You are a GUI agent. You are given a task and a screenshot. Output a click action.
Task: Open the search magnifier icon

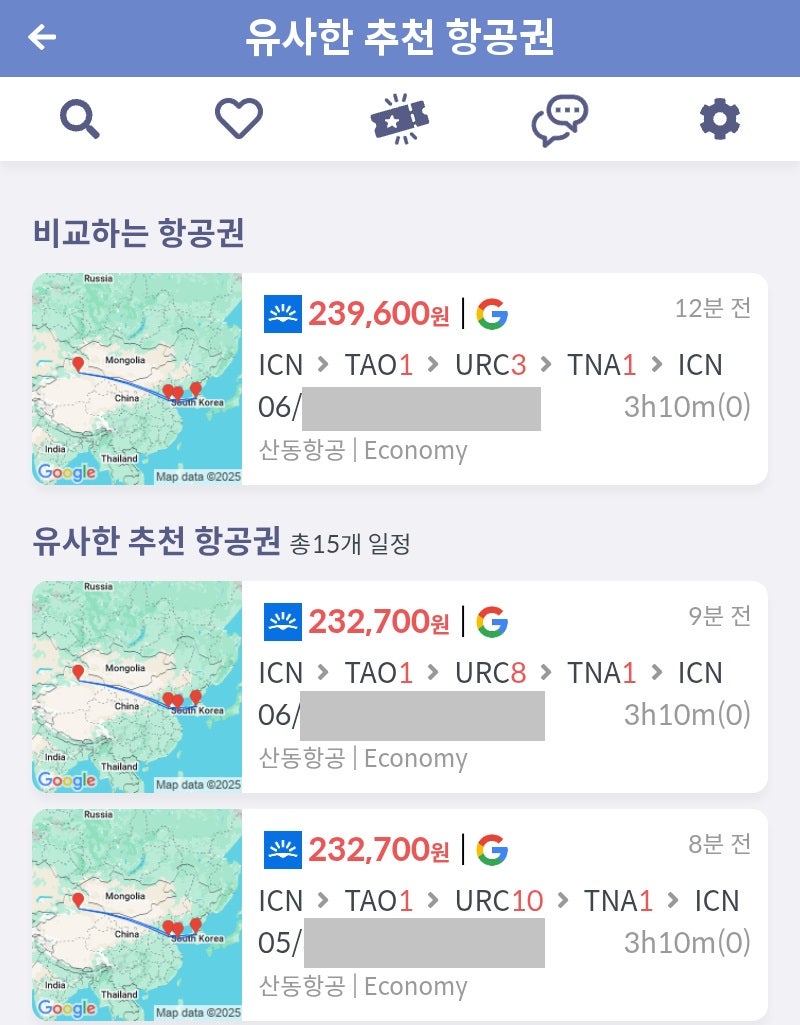tap(80, 119)
